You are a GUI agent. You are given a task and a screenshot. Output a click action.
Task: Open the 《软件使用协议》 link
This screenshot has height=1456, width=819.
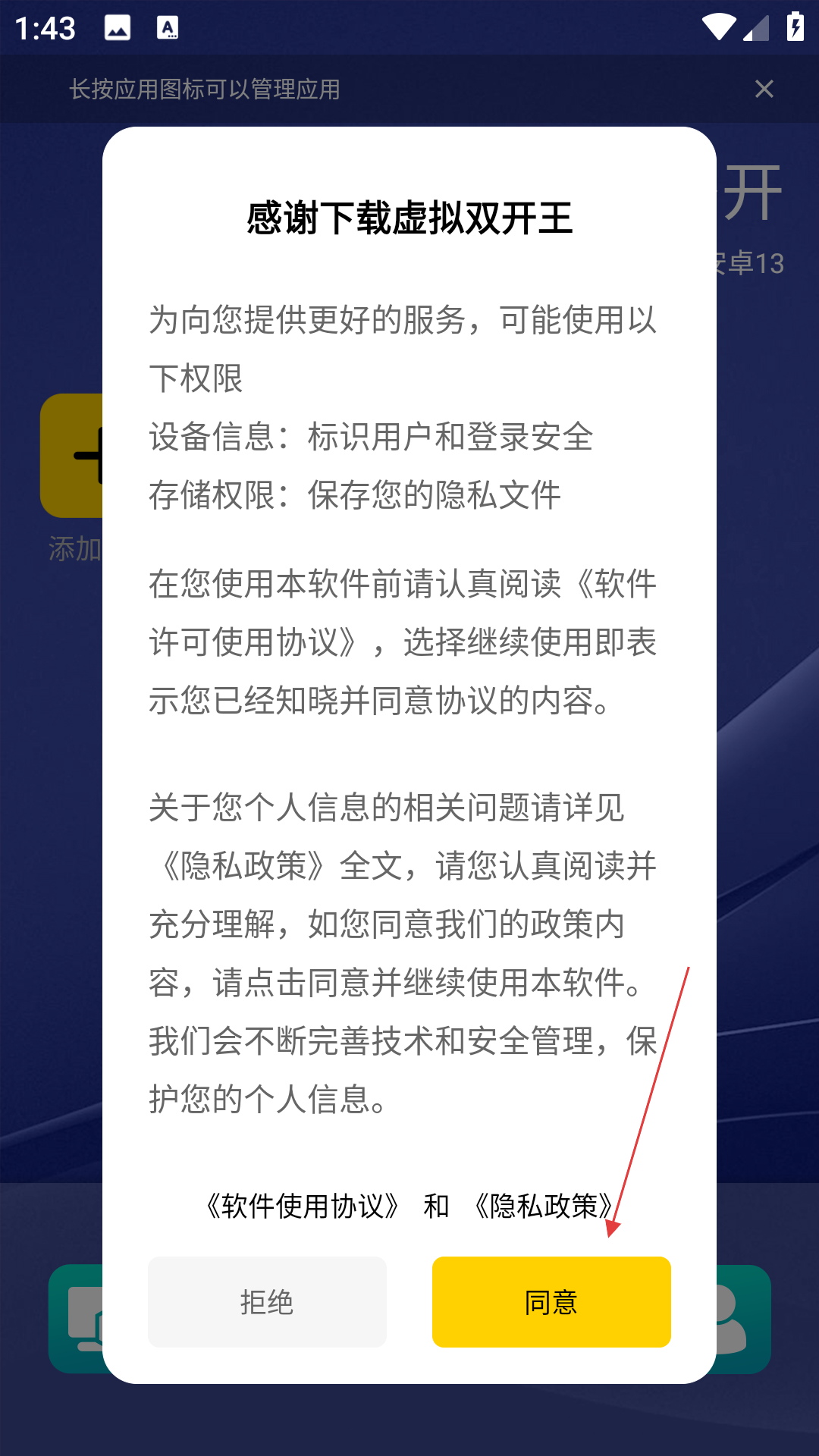303,1206
